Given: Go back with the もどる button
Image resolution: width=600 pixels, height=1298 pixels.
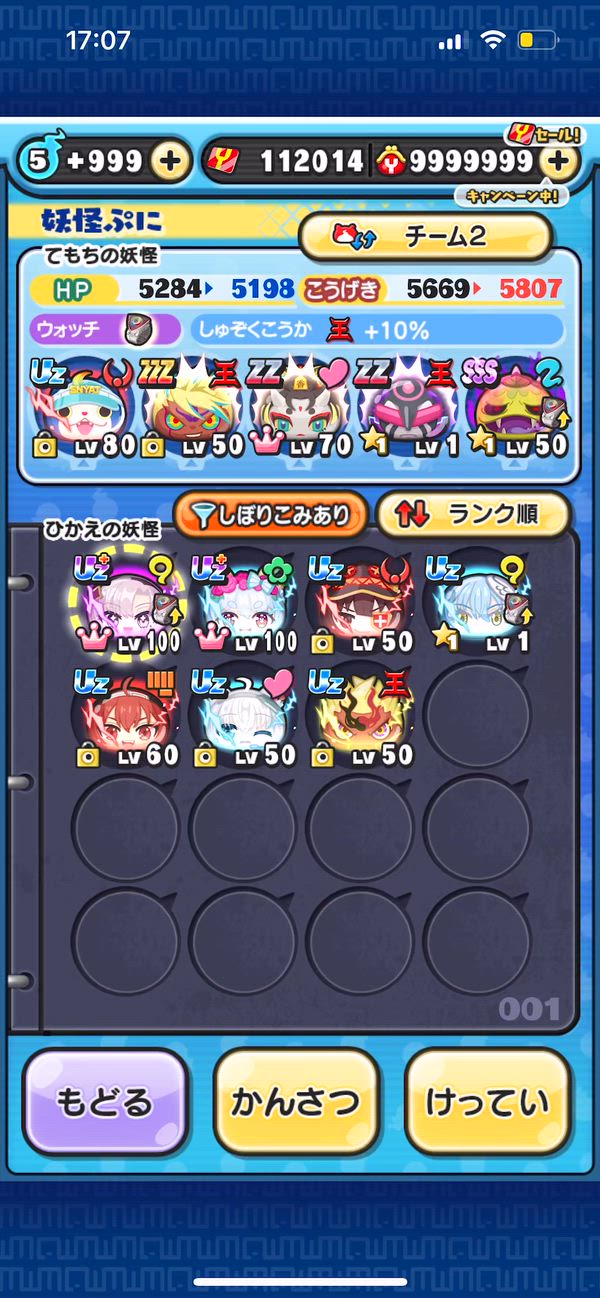Looking at the screenshot, I should coord(104,1102).
